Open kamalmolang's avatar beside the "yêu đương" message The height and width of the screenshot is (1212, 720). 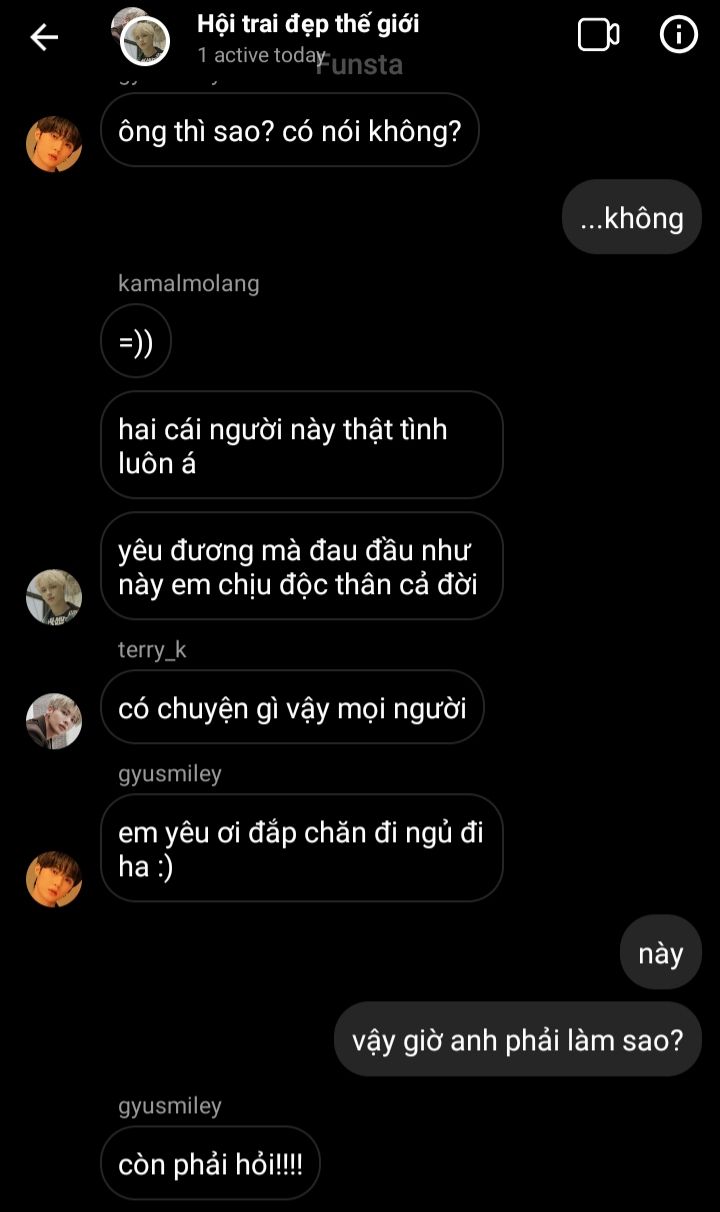(53, 597)
